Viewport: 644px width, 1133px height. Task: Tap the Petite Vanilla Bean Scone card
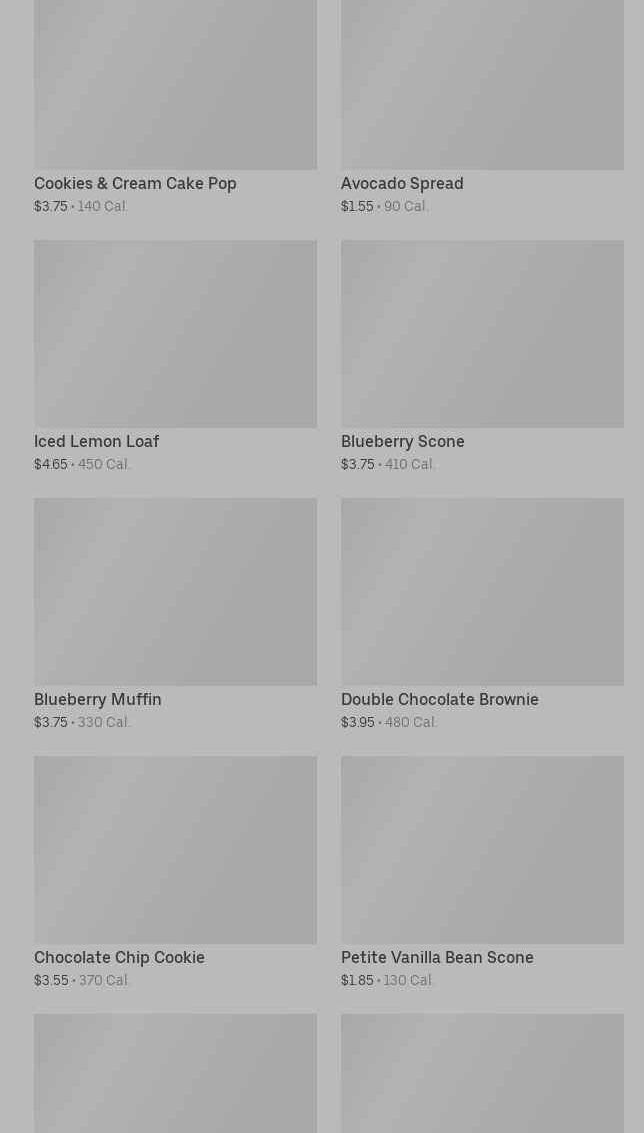click(x=482, y=872)
